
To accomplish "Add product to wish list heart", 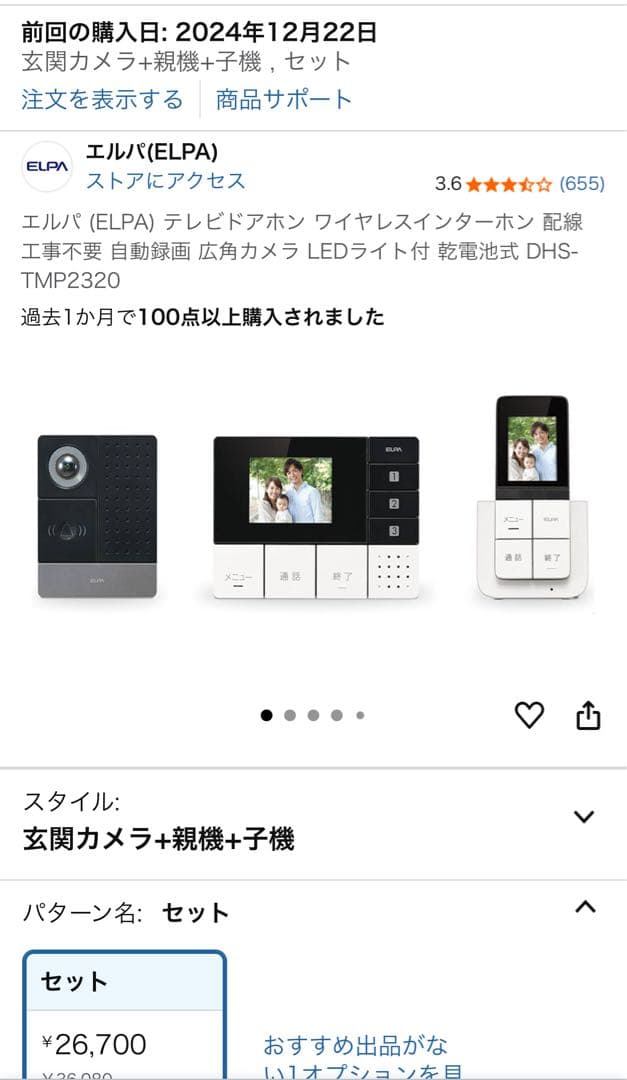I will click(x=529, y=714).
